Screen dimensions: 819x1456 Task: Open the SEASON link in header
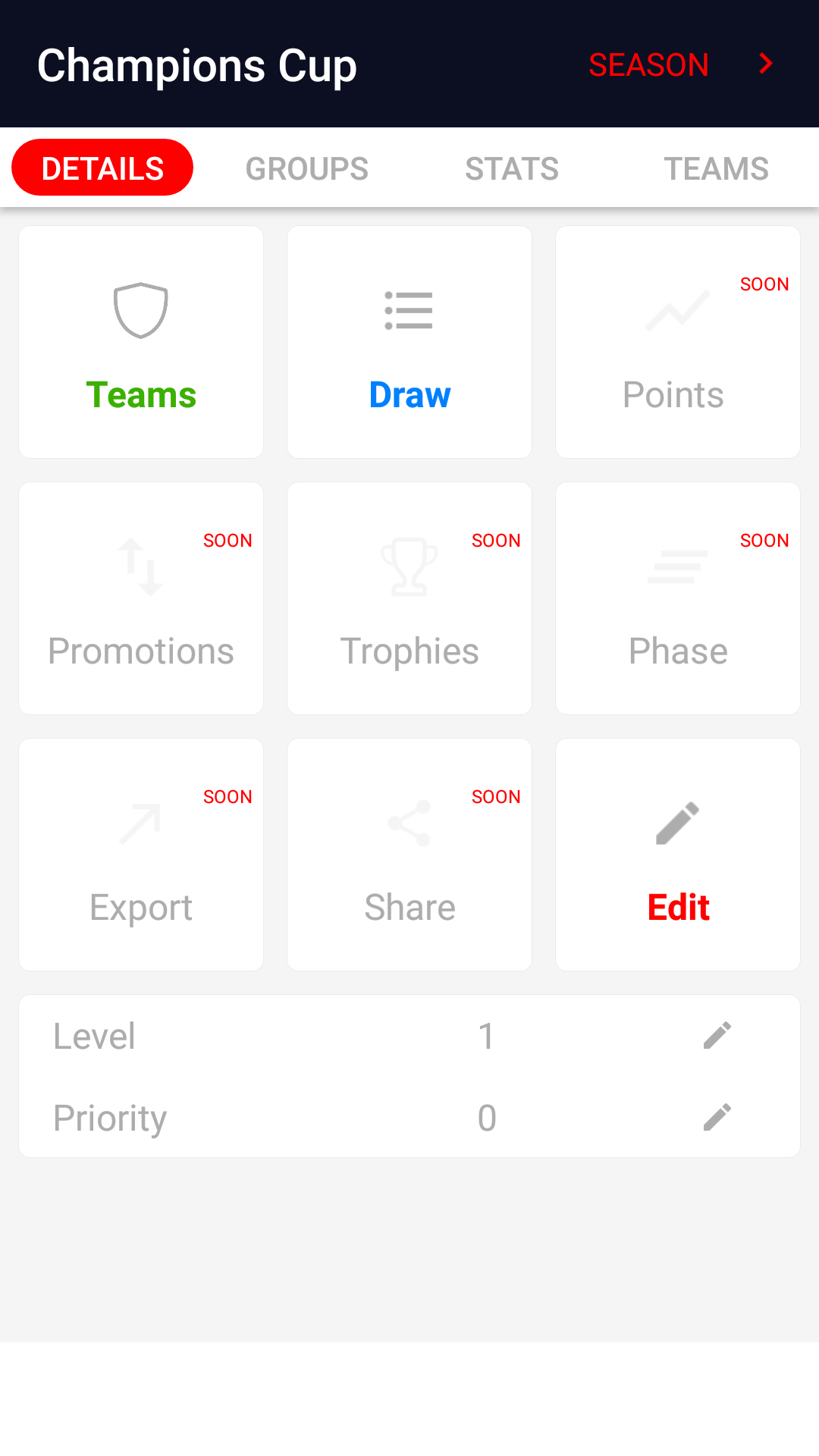[681, 64]
